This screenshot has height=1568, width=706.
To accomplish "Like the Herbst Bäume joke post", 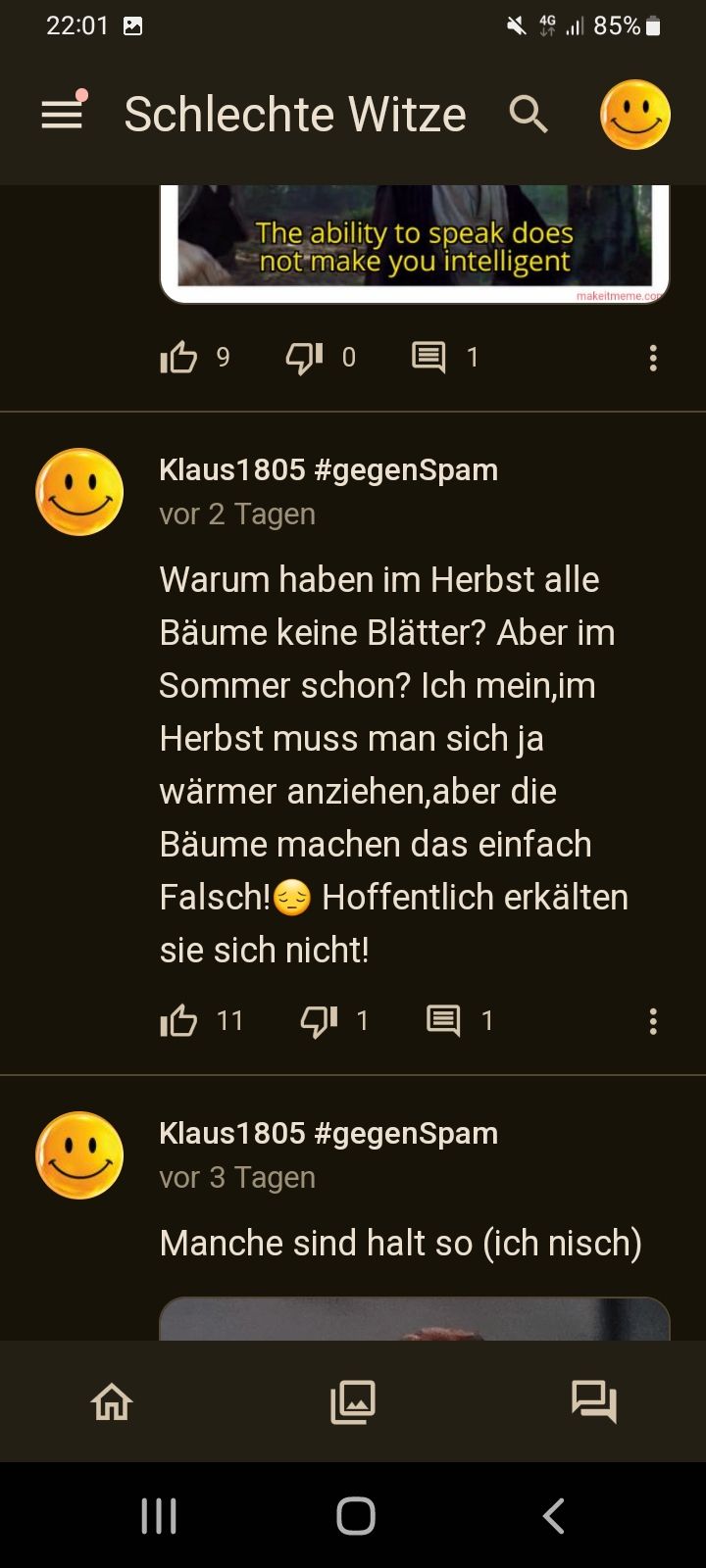I will point(179,1021).
